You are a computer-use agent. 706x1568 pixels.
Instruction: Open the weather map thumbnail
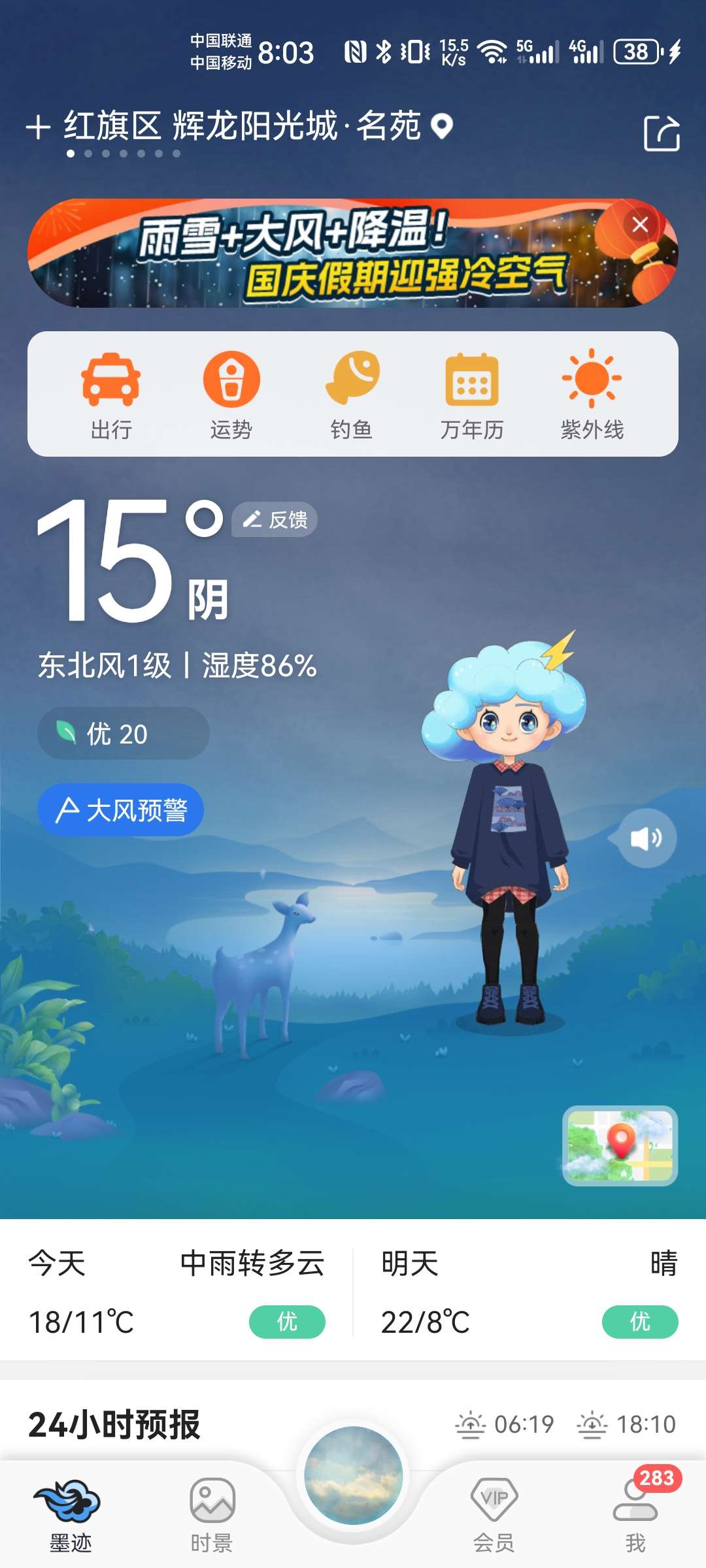(x=620, y=1146)
